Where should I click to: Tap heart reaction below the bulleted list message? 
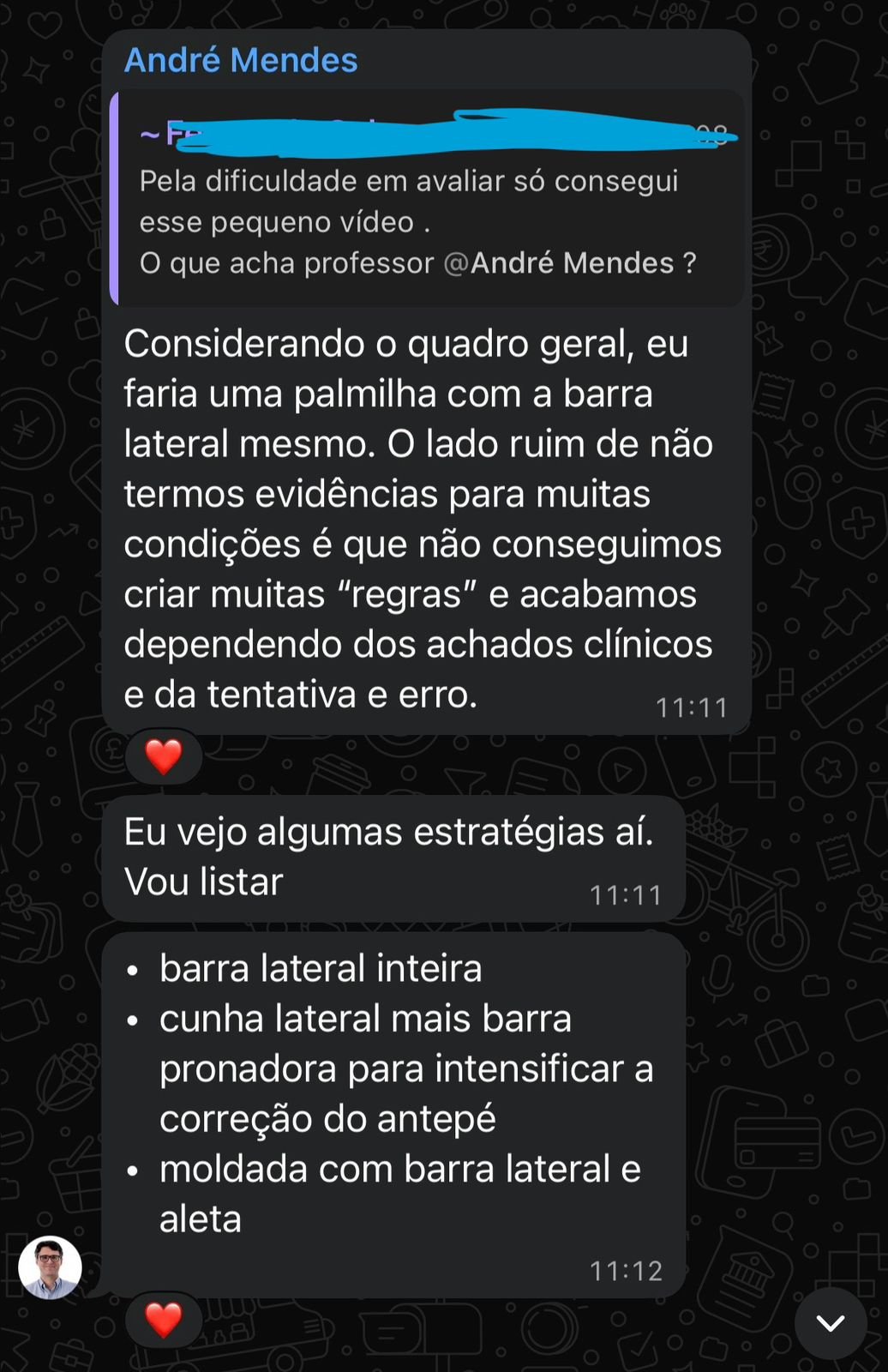tap(164, 1319)
